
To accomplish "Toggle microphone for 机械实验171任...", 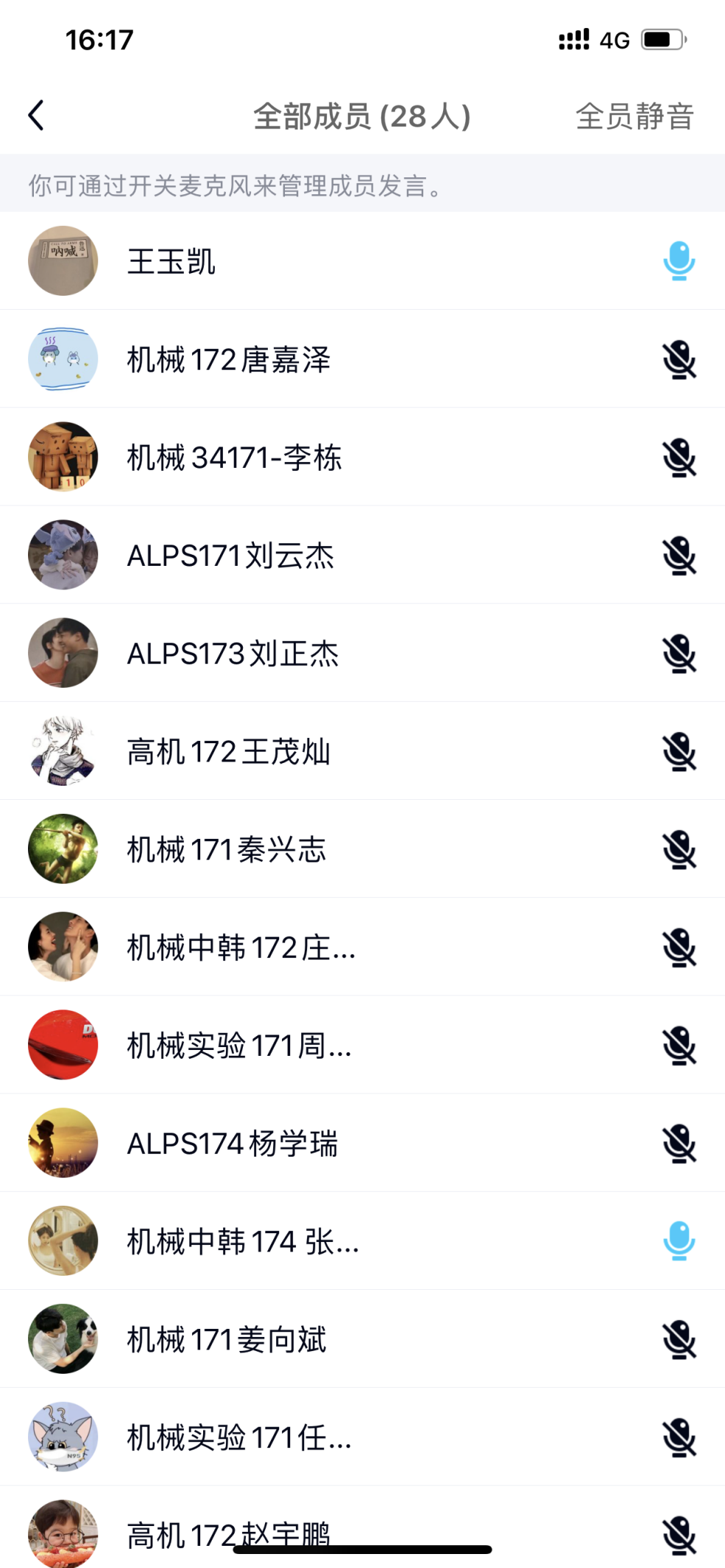I will 679,1437.
